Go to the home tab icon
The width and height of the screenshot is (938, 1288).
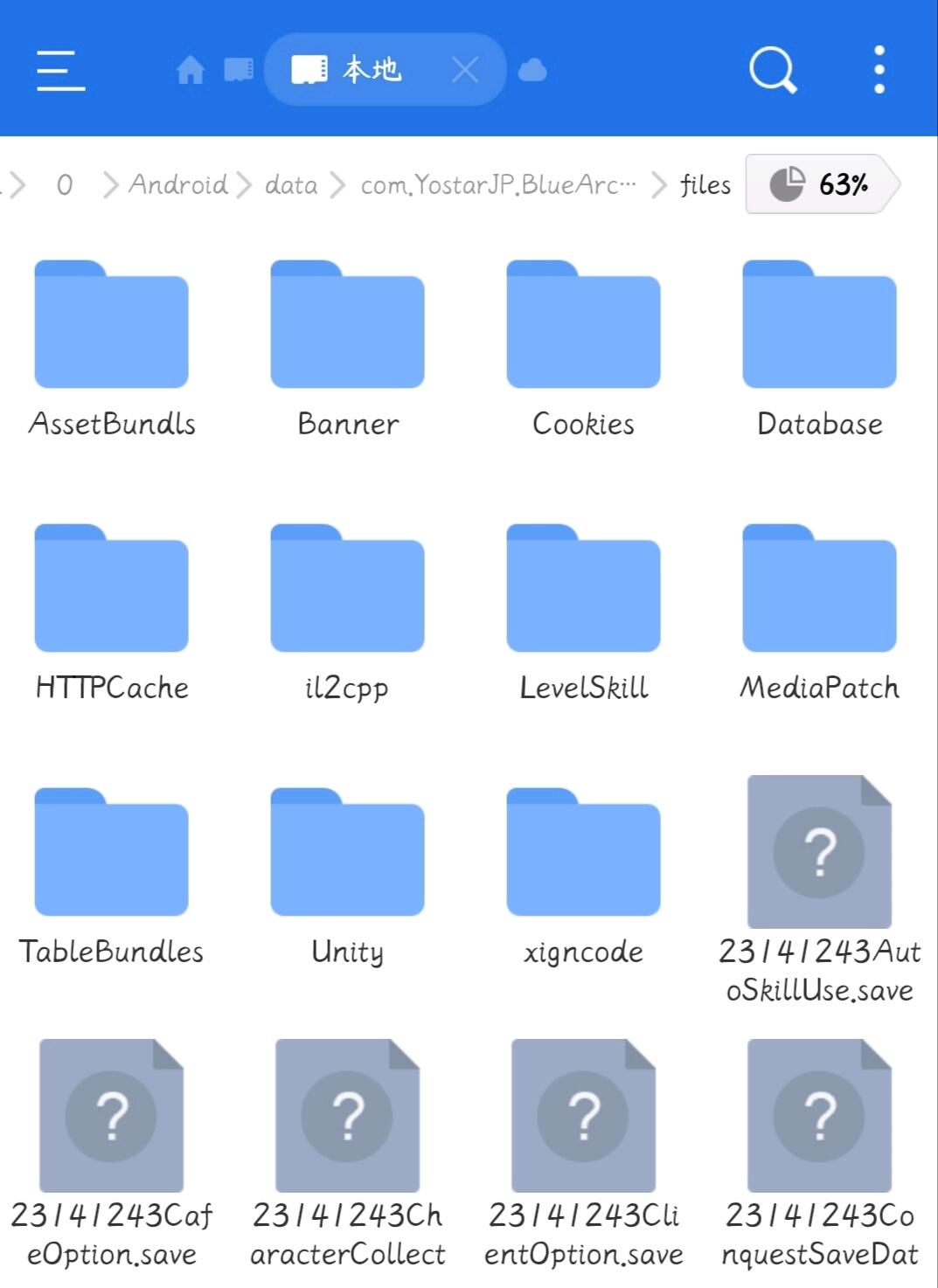pos(190,70)
